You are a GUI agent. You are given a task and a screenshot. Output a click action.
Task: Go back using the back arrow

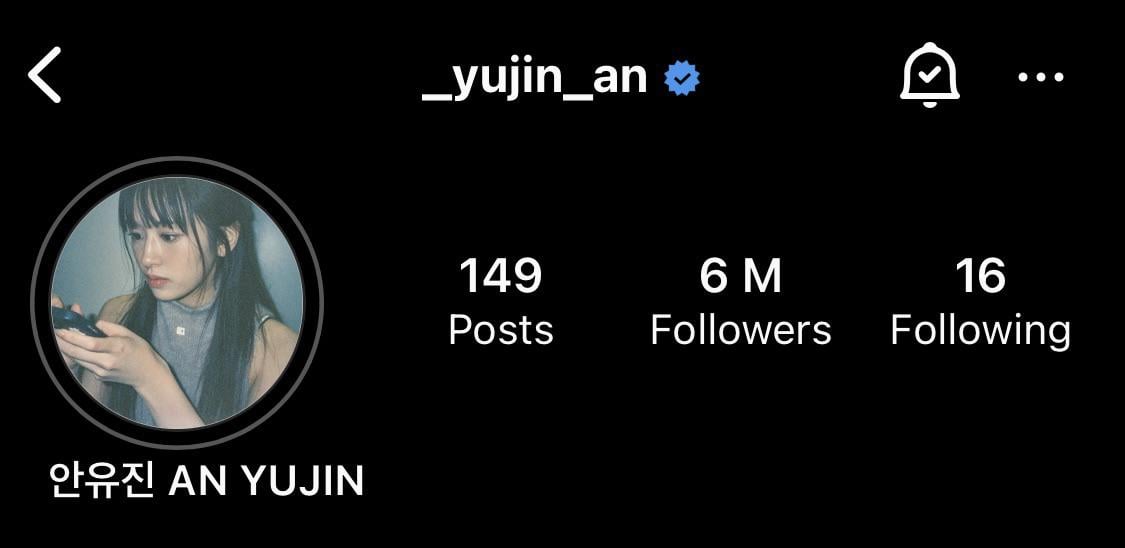point(45,77)
